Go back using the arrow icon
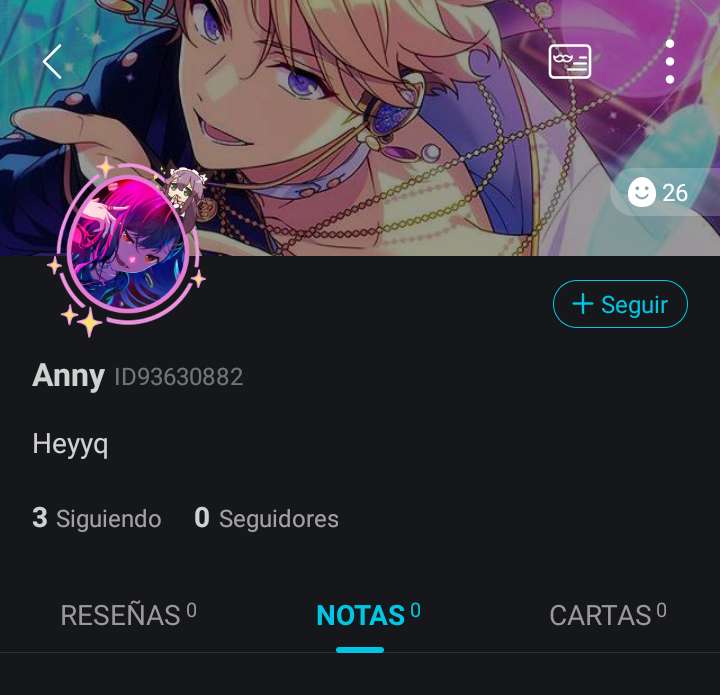720x695 pixels. pos(52,61)
